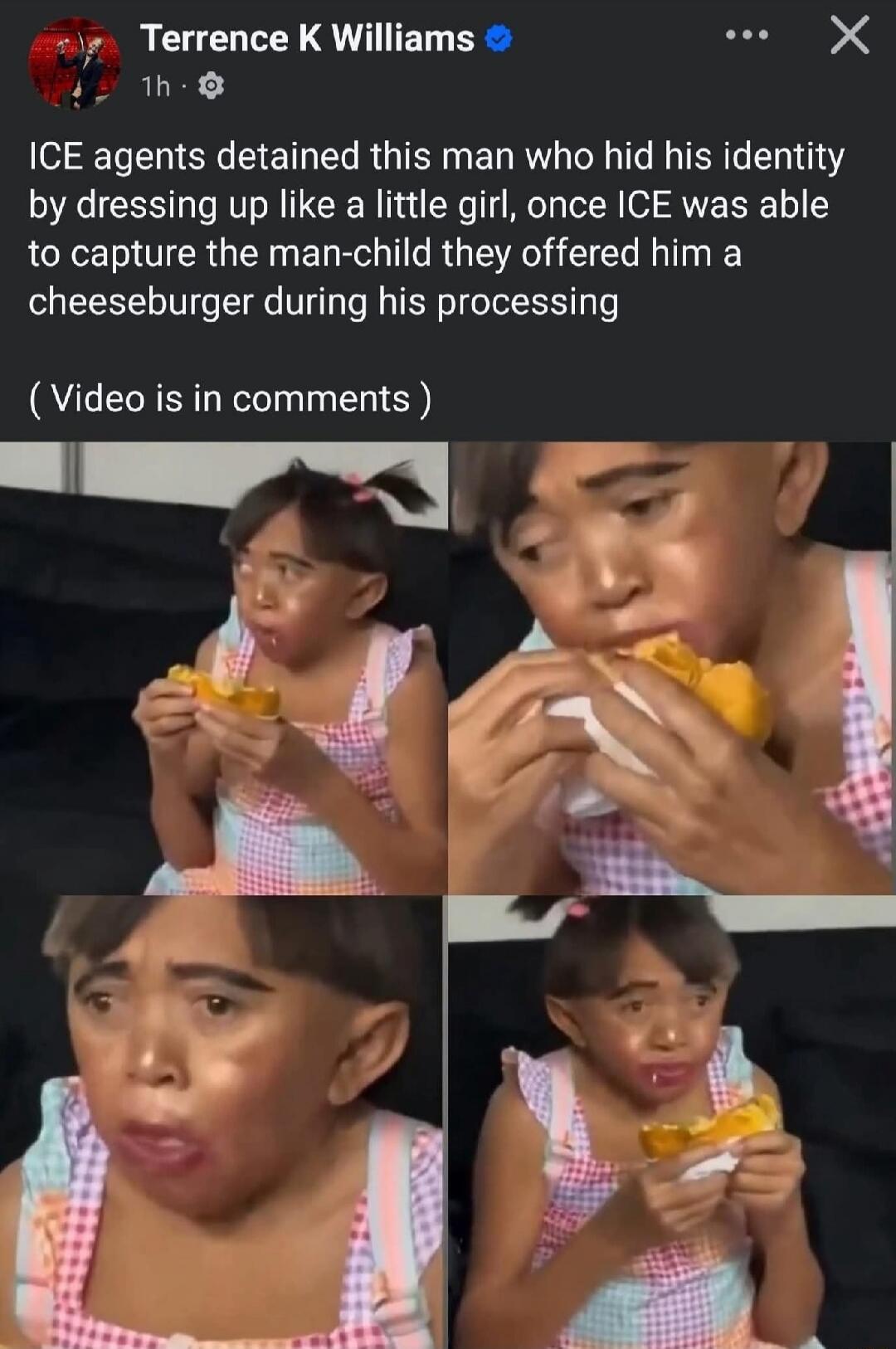Open the top-left photo of the post
896x1349 pixels.
[223, 668]
